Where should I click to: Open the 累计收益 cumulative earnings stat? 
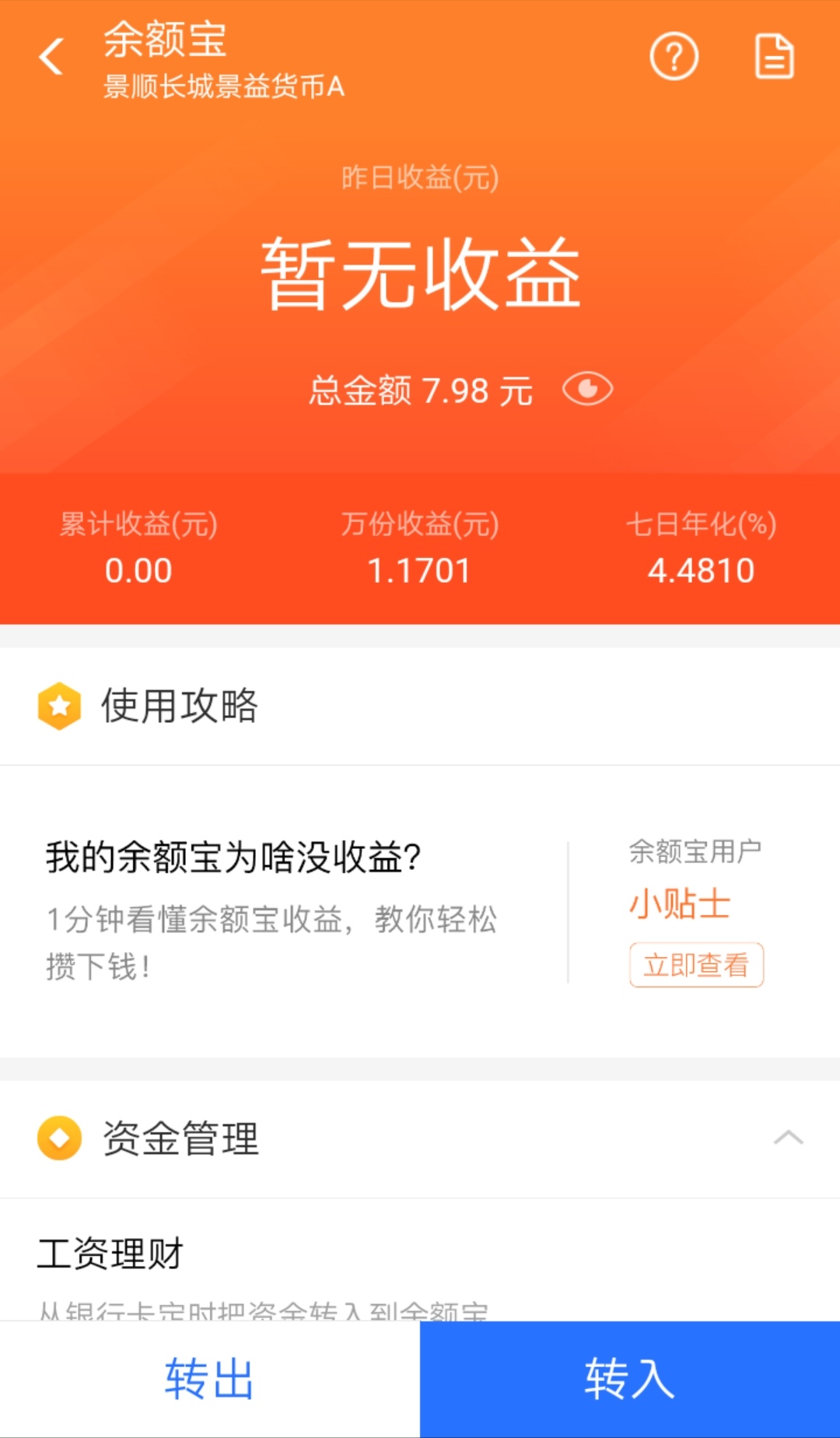[x=138, y=547]
